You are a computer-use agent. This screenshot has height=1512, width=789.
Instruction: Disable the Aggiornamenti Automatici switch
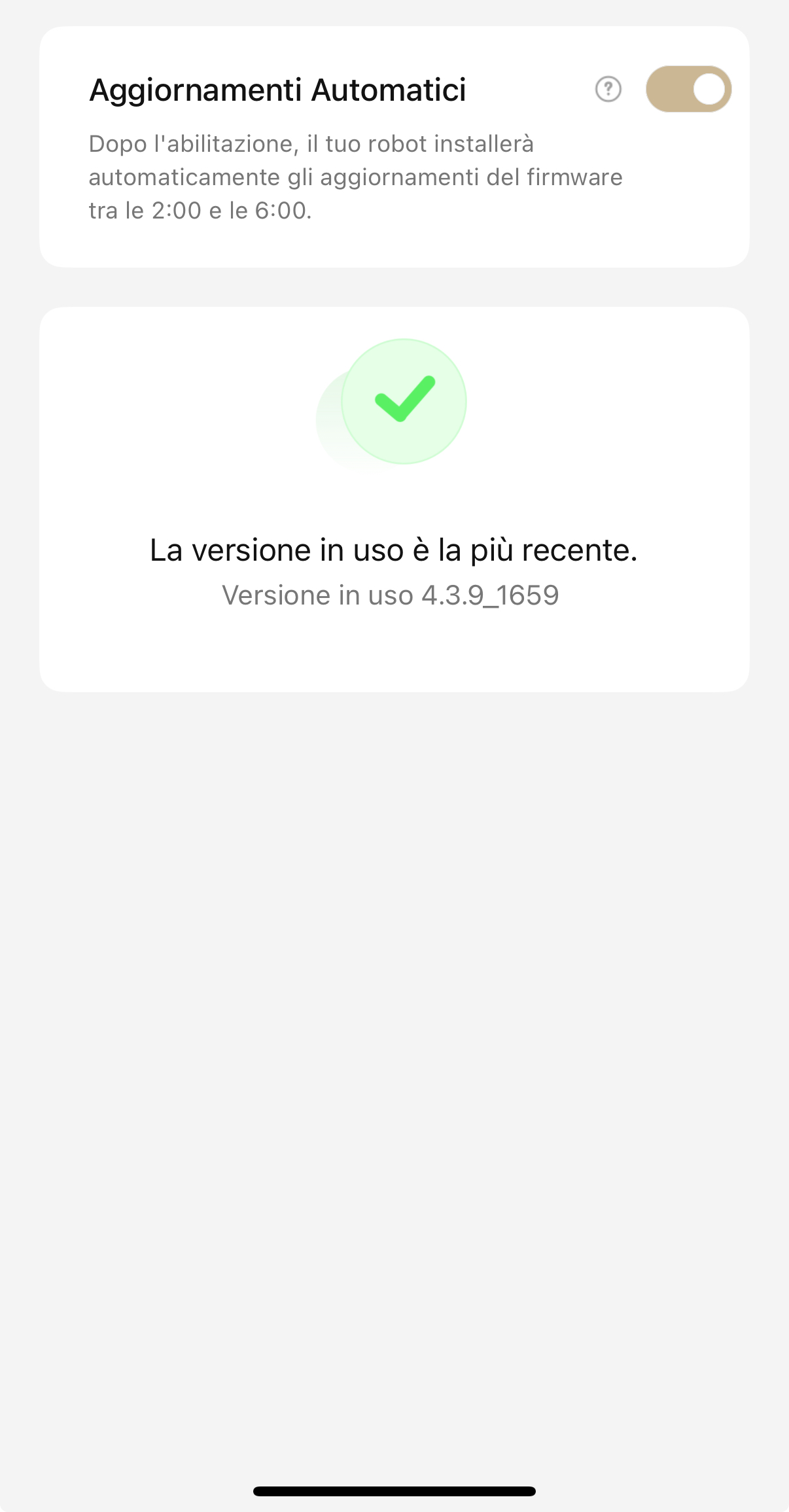(688, 89)
